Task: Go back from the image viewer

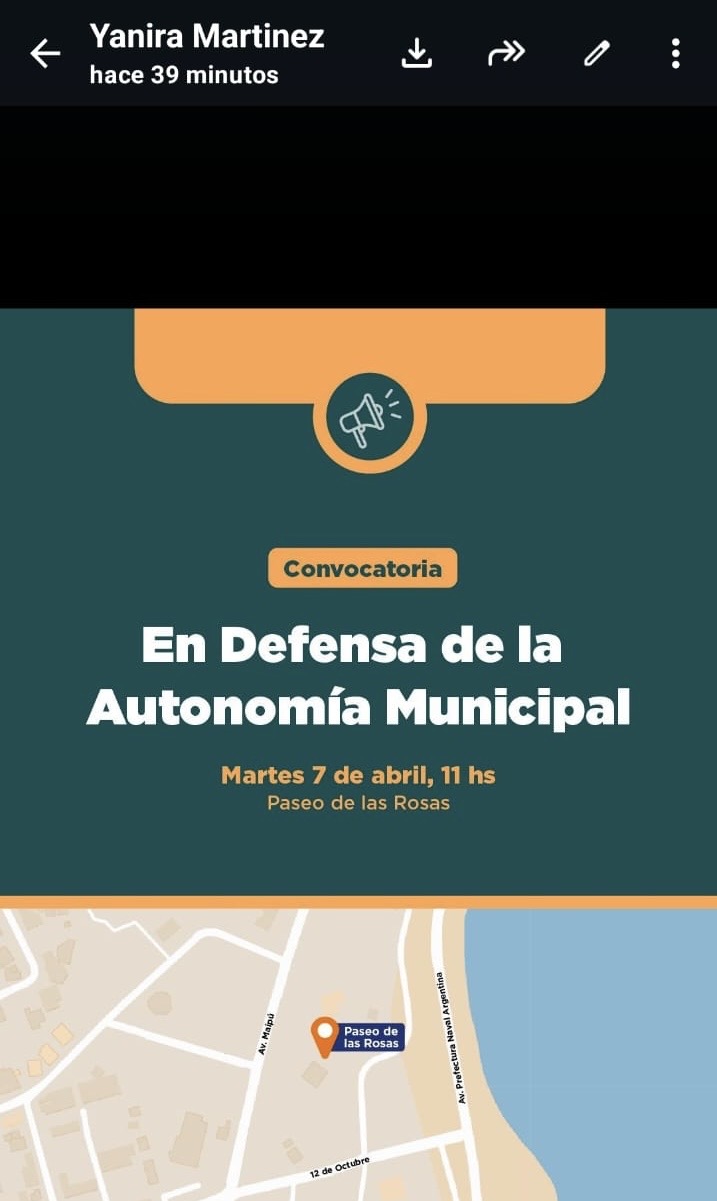Action: coord(45,53)
